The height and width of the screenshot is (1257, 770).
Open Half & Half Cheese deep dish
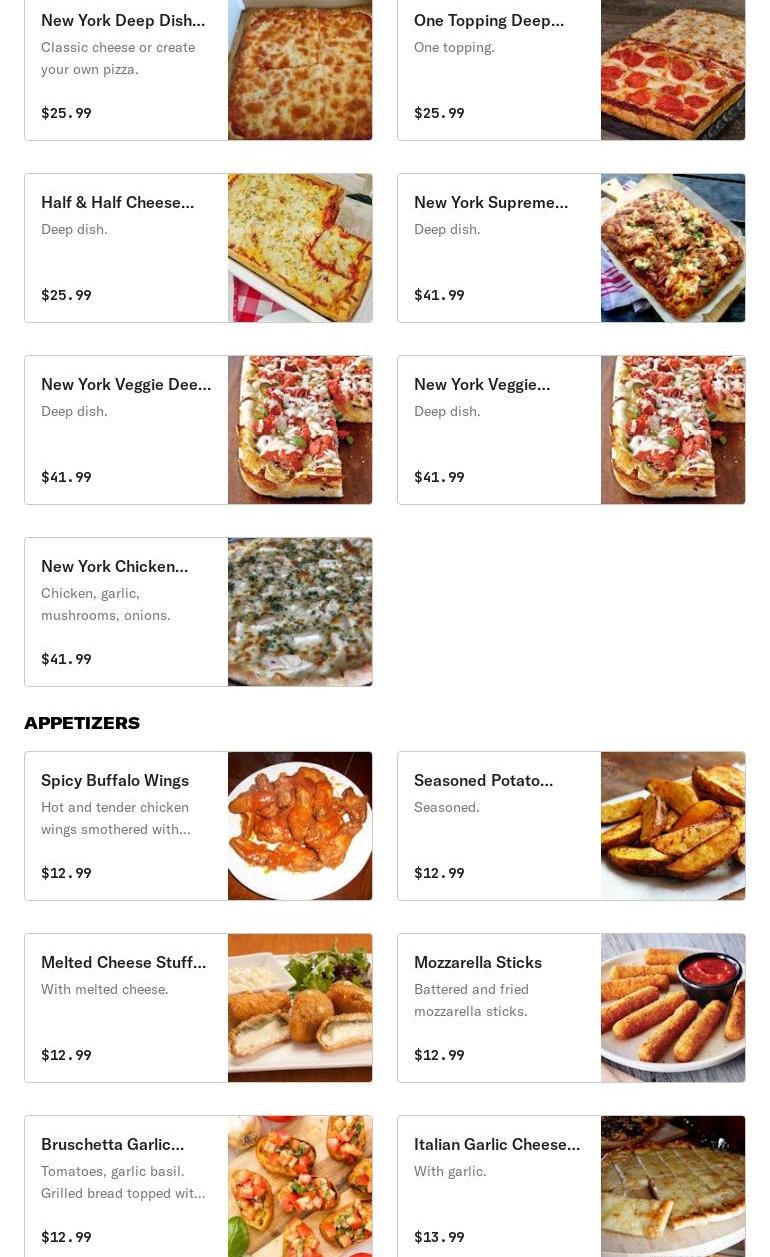point(198,248)
